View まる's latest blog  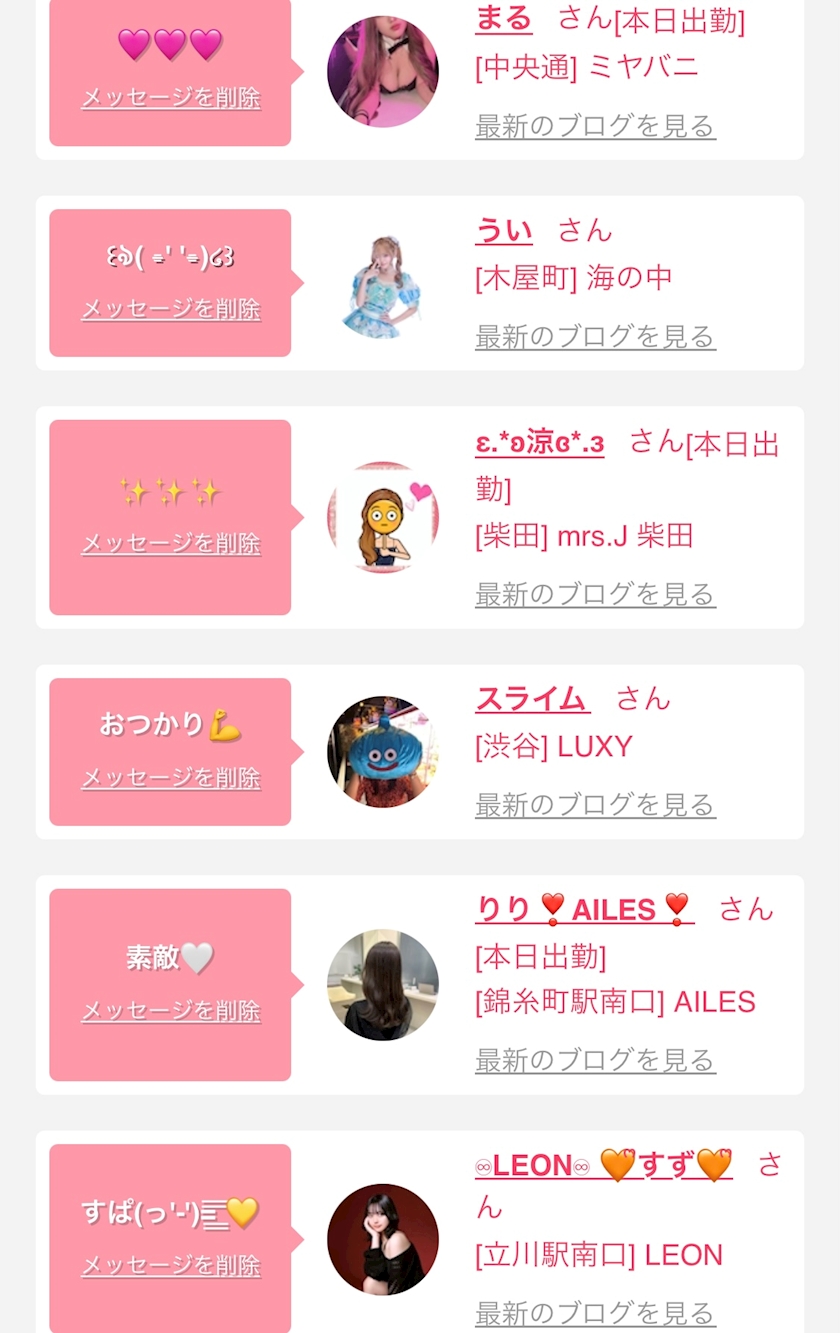point(595,126)
